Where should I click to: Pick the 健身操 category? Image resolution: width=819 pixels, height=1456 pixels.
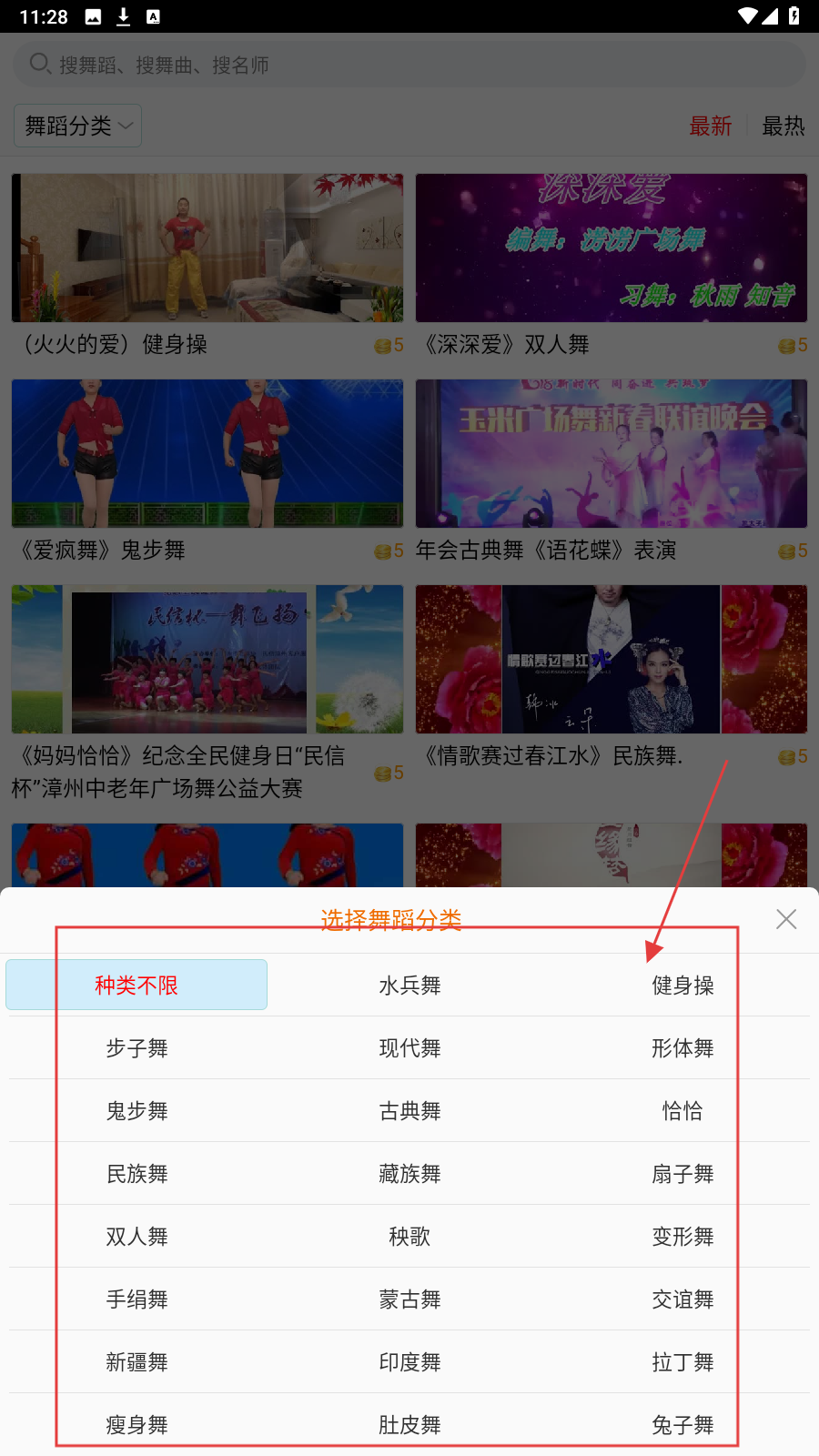click(682, 985)
